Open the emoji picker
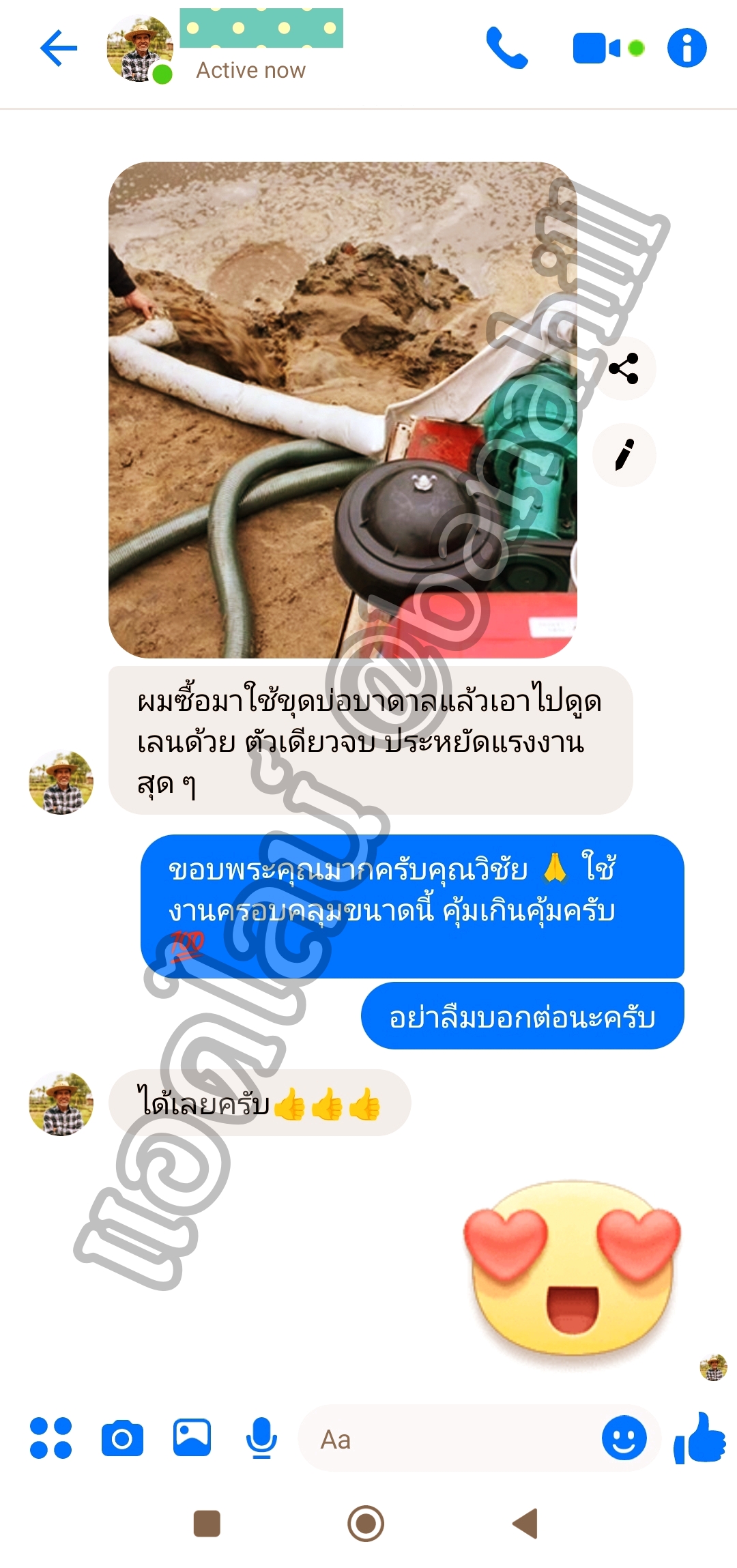The image size is (737, 1568). [624, 1437]
